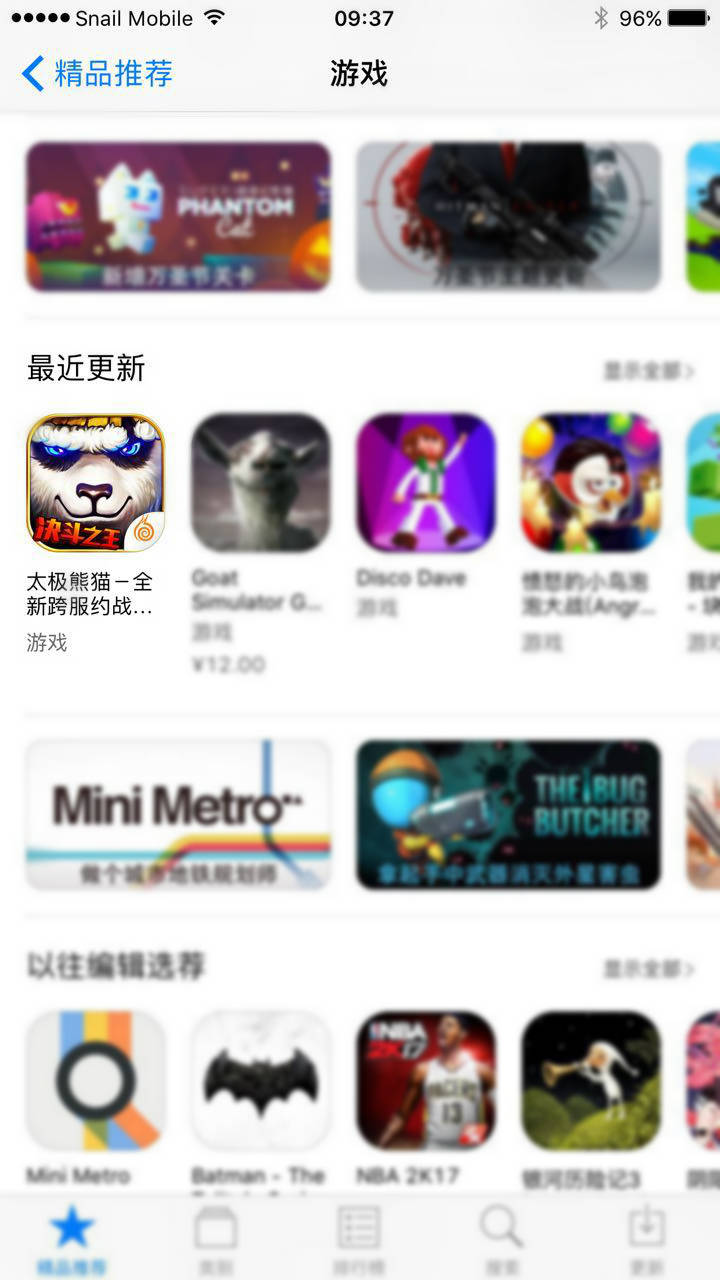720x1280 pixels.
Task: Open Goat Simulator app page
Action: pos(261,483)
